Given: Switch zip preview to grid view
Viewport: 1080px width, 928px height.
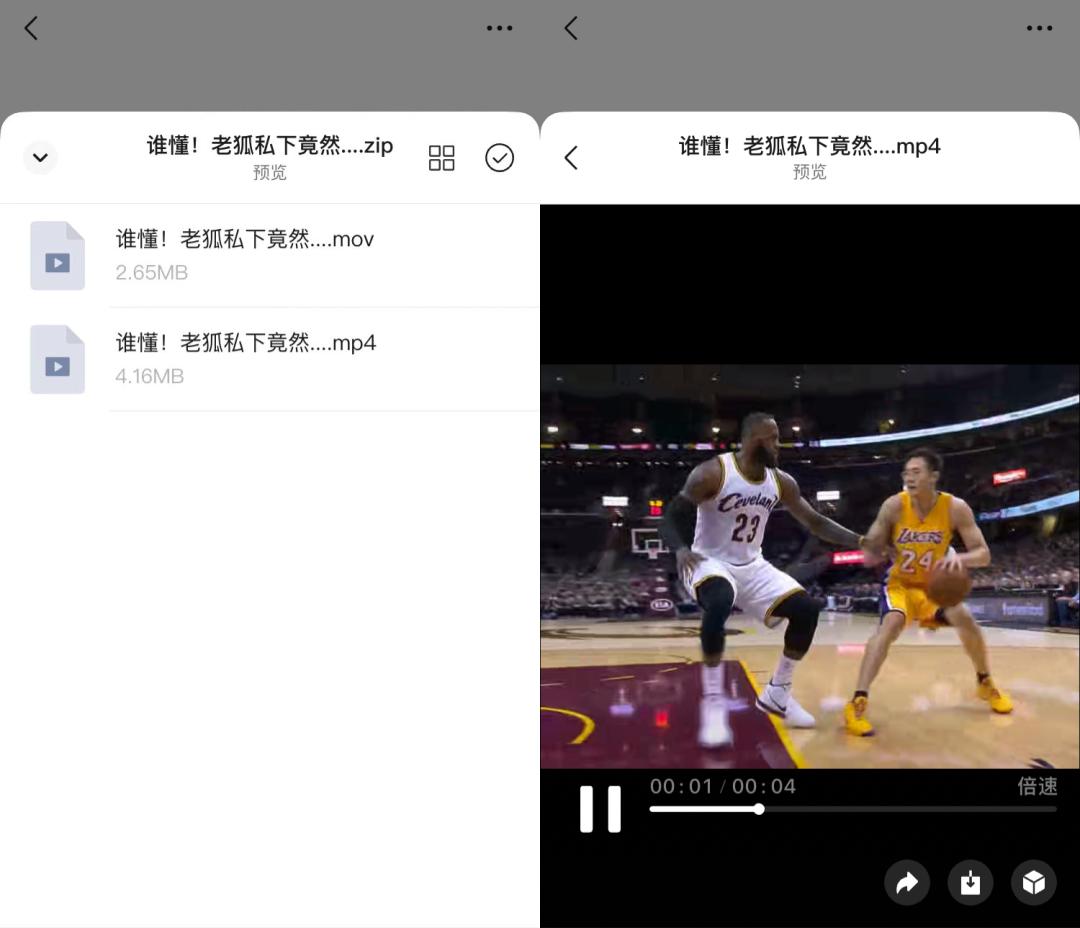Looking at the screenshot, I should pyautogui.click(x=442, y=158).
